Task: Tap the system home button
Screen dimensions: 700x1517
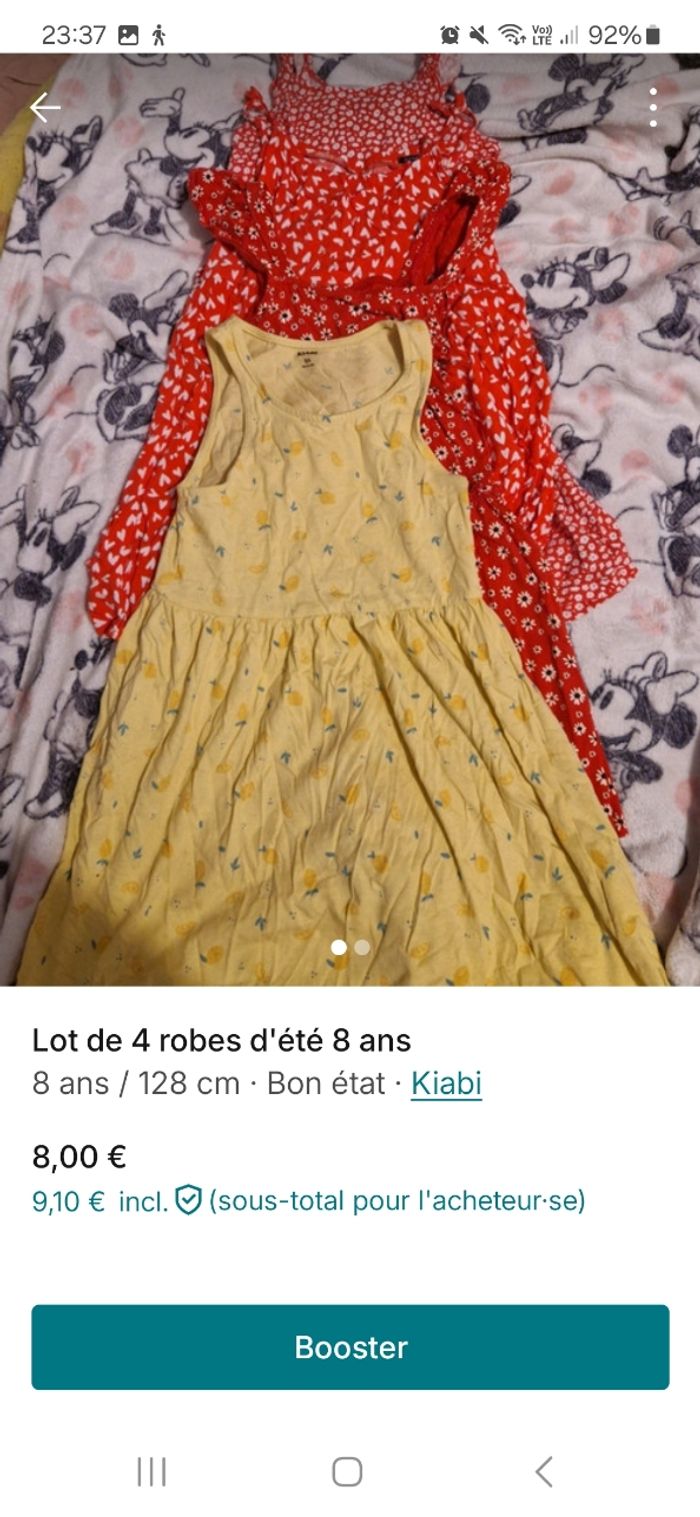Action: point(347,1471)
